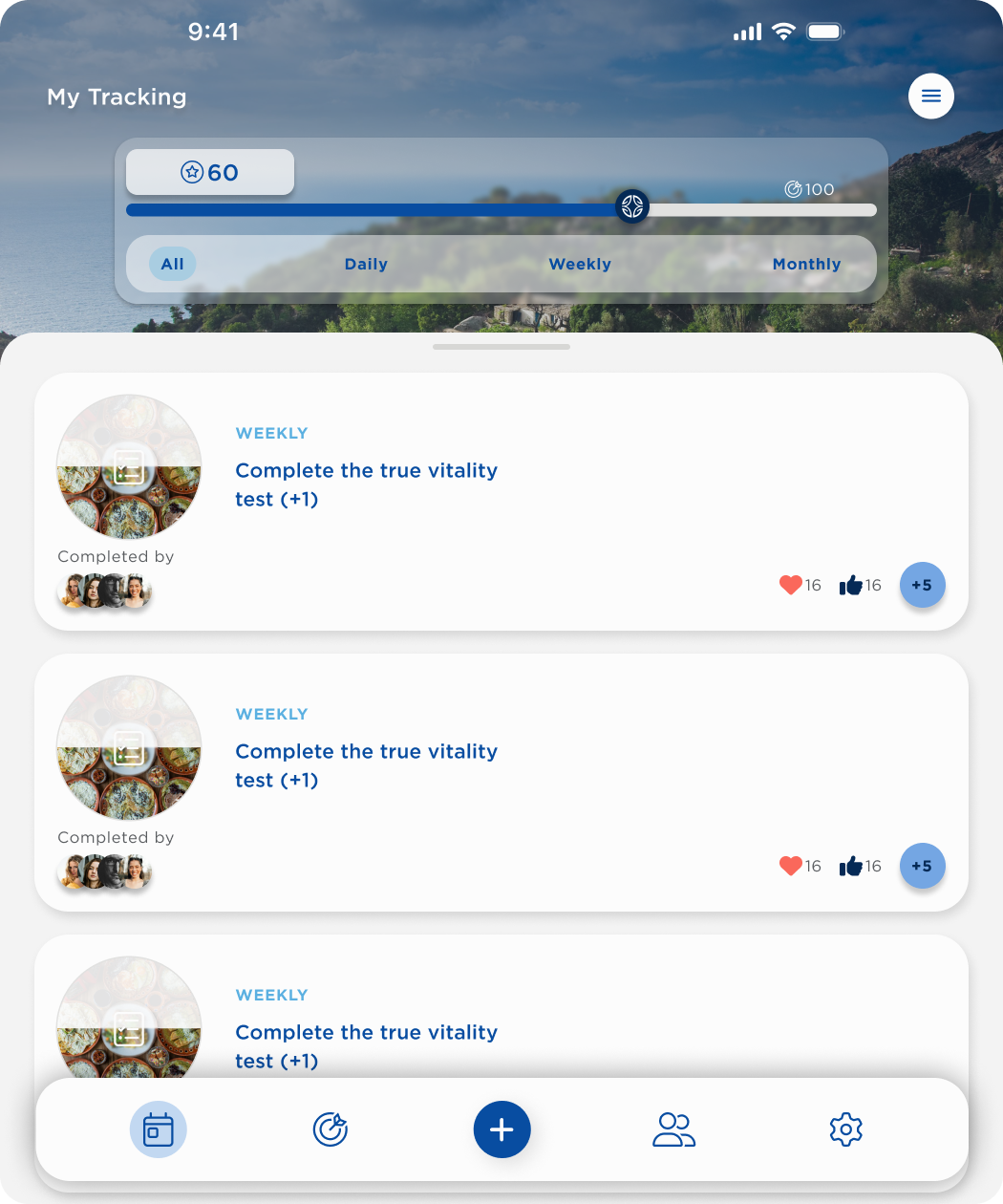
Task: Open the hamburger menu button
Action: 930,96
